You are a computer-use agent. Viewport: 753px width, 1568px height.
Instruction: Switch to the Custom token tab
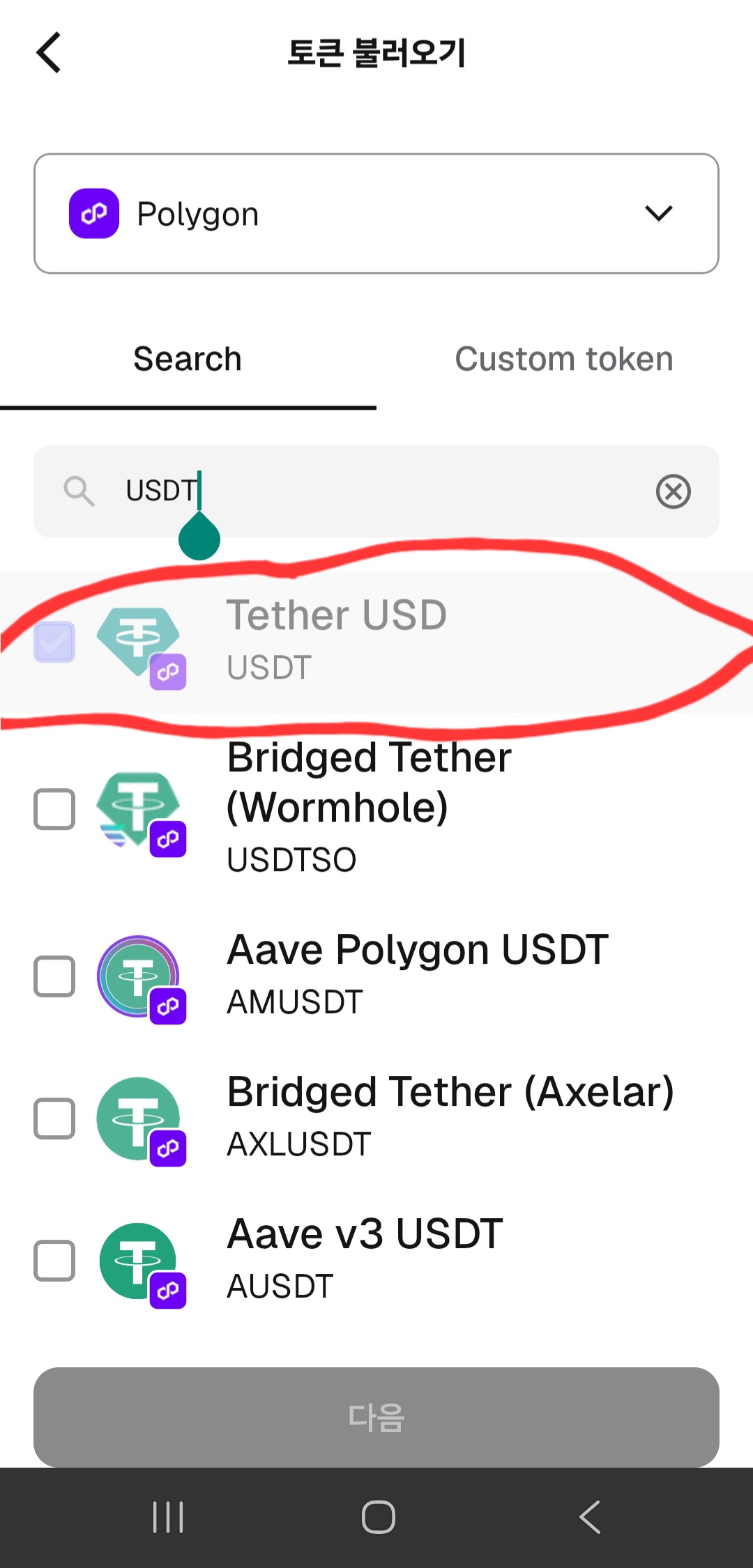click(x=564, y=359)
